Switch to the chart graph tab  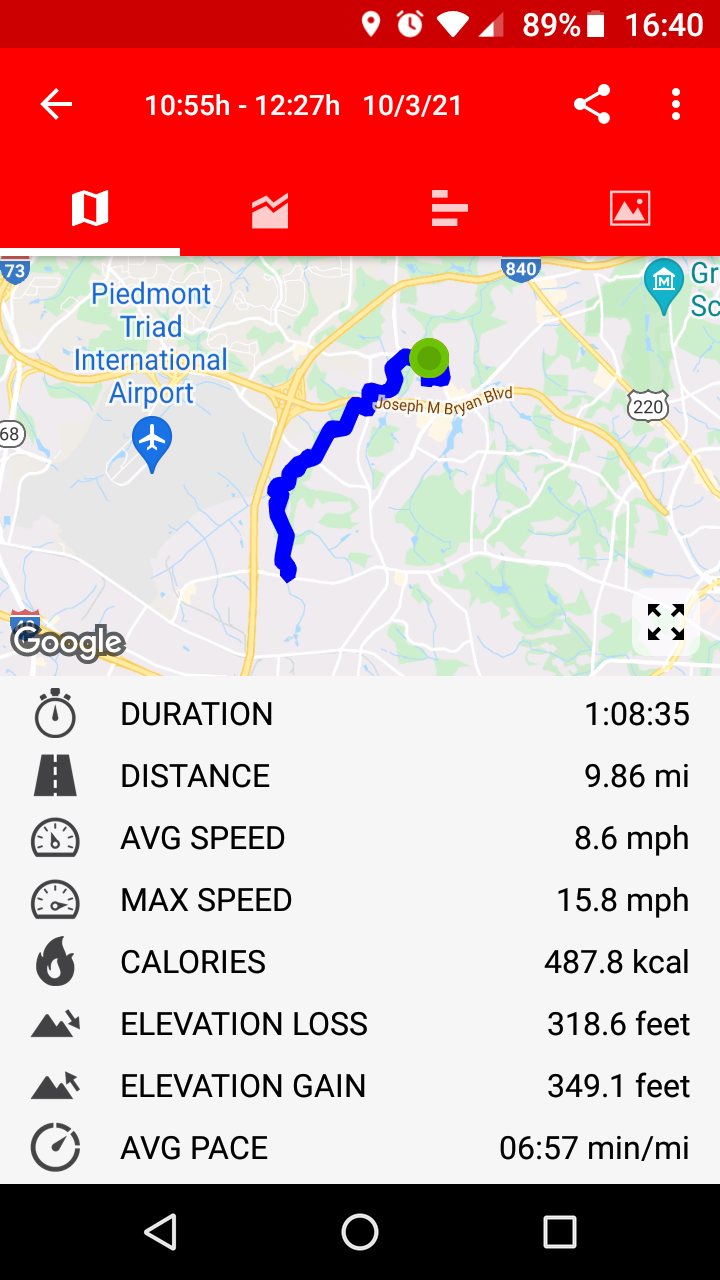[270, 209]
